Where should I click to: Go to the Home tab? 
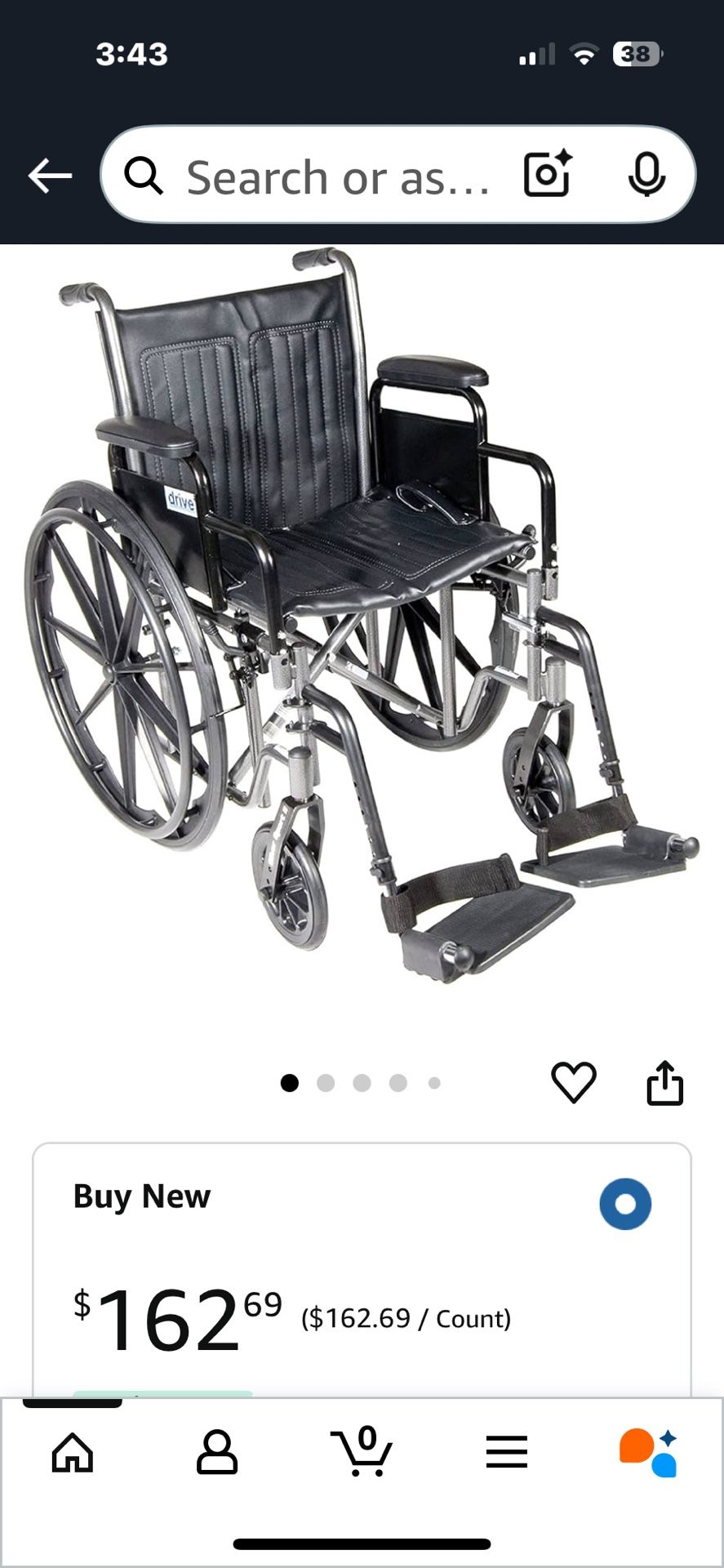[73, 1453]
